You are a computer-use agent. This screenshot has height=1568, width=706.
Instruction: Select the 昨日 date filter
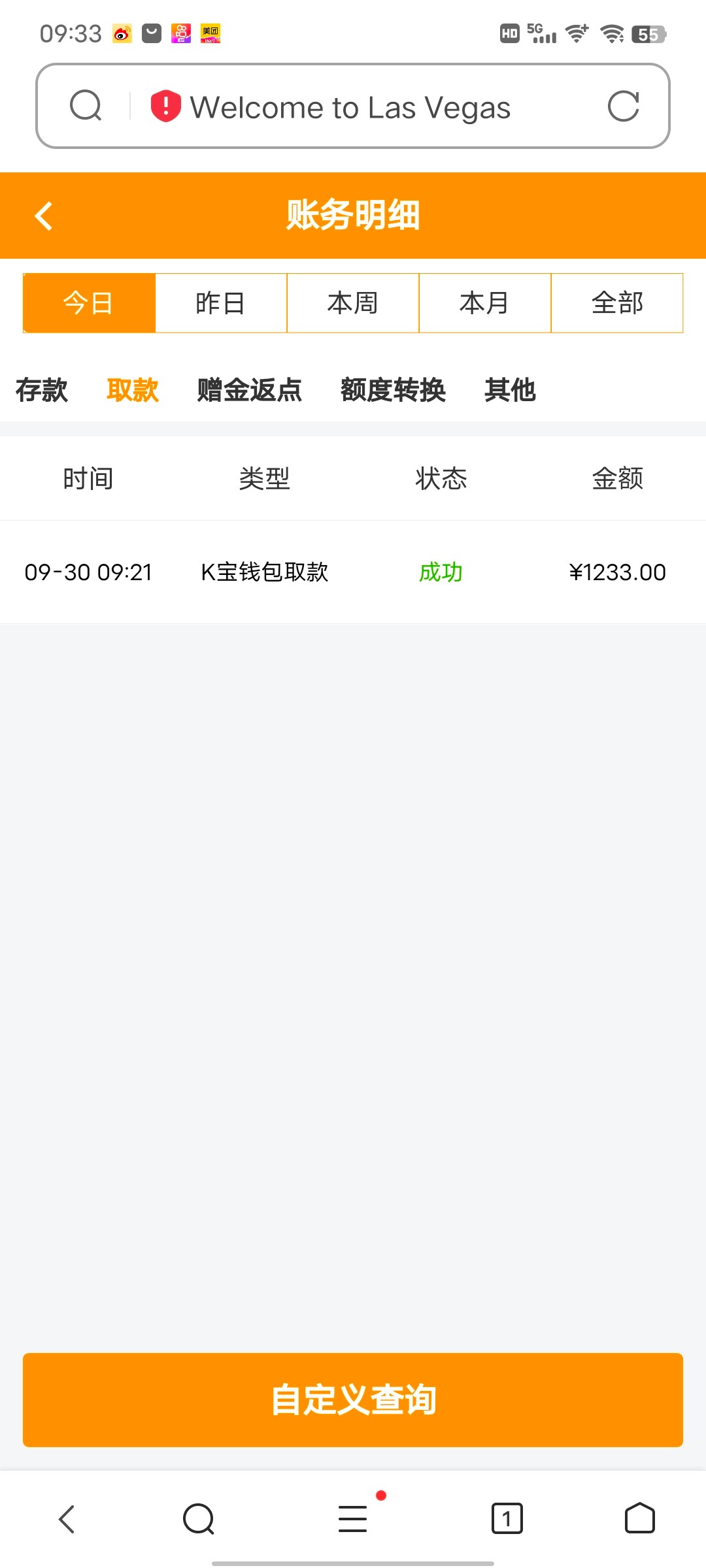tap(220, 302)
